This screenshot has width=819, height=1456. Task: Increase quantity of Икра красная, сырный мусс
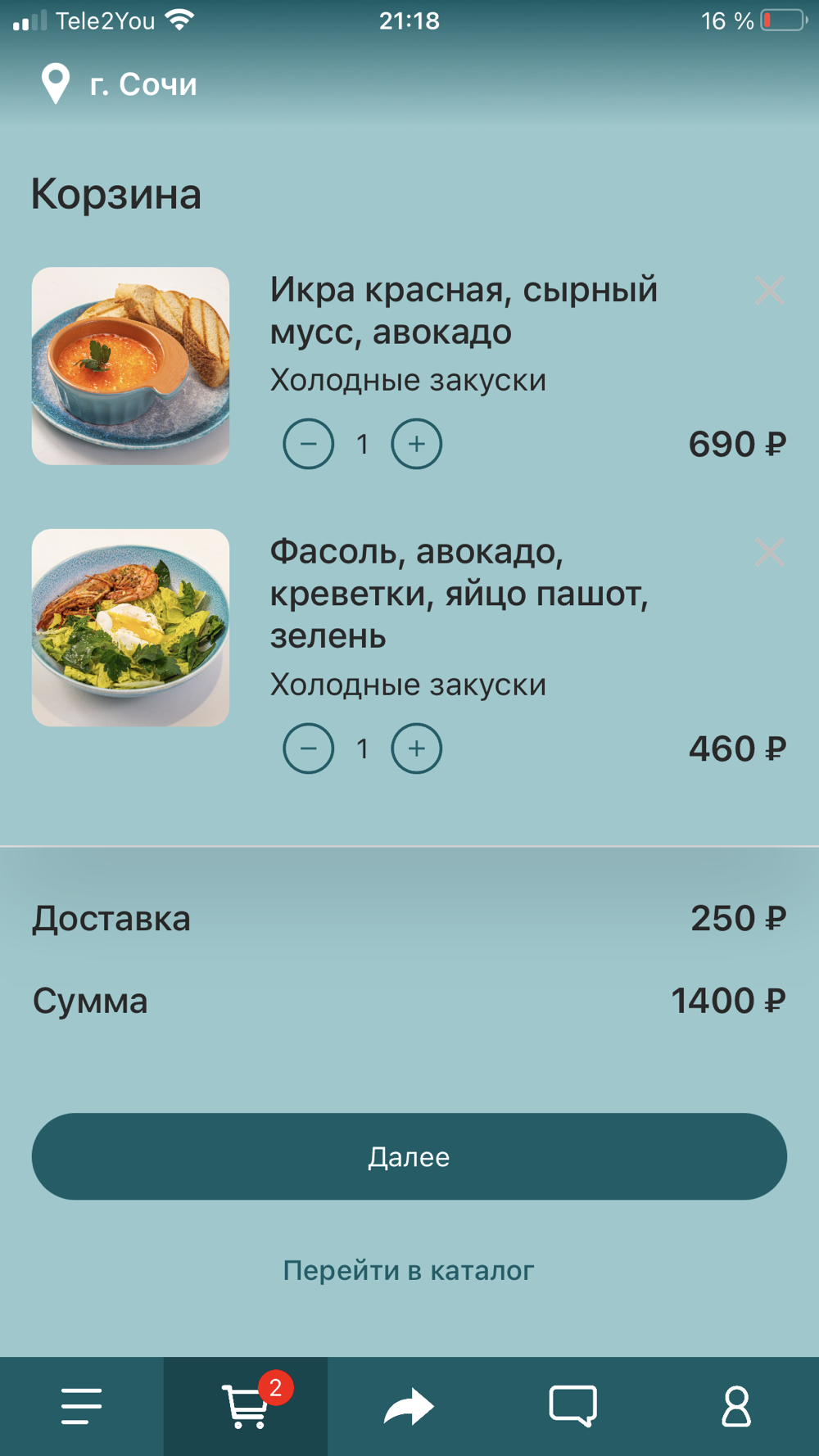[416, 444]
